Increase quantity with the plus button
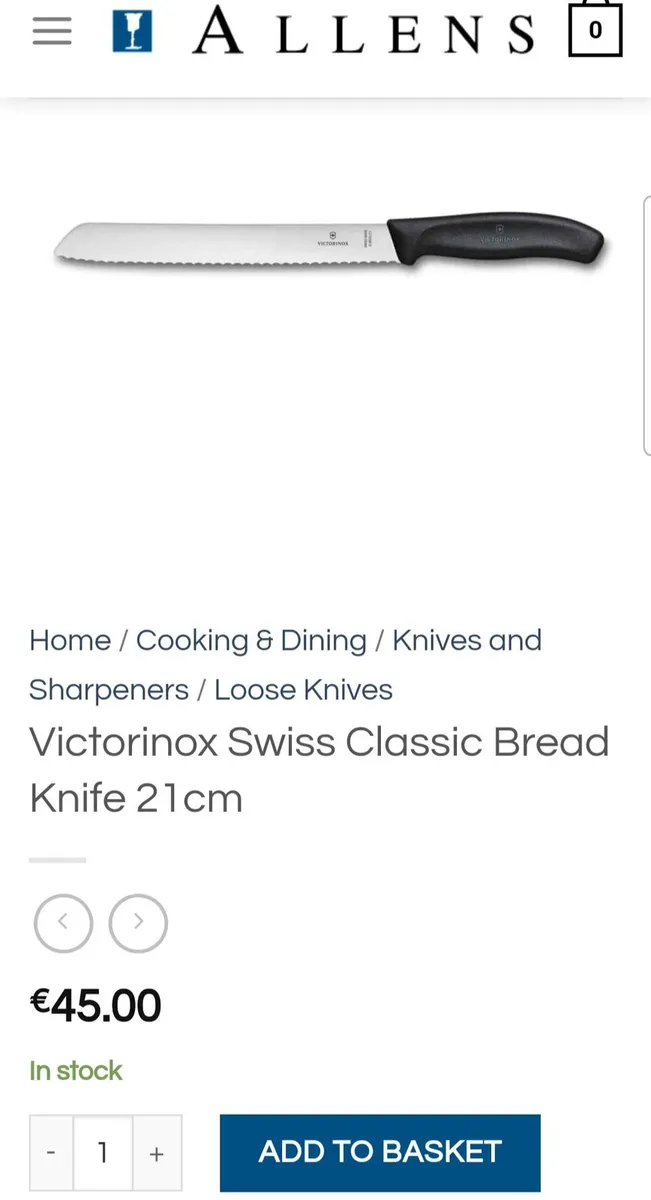The image size is (651, 1200). point(157,1153)
